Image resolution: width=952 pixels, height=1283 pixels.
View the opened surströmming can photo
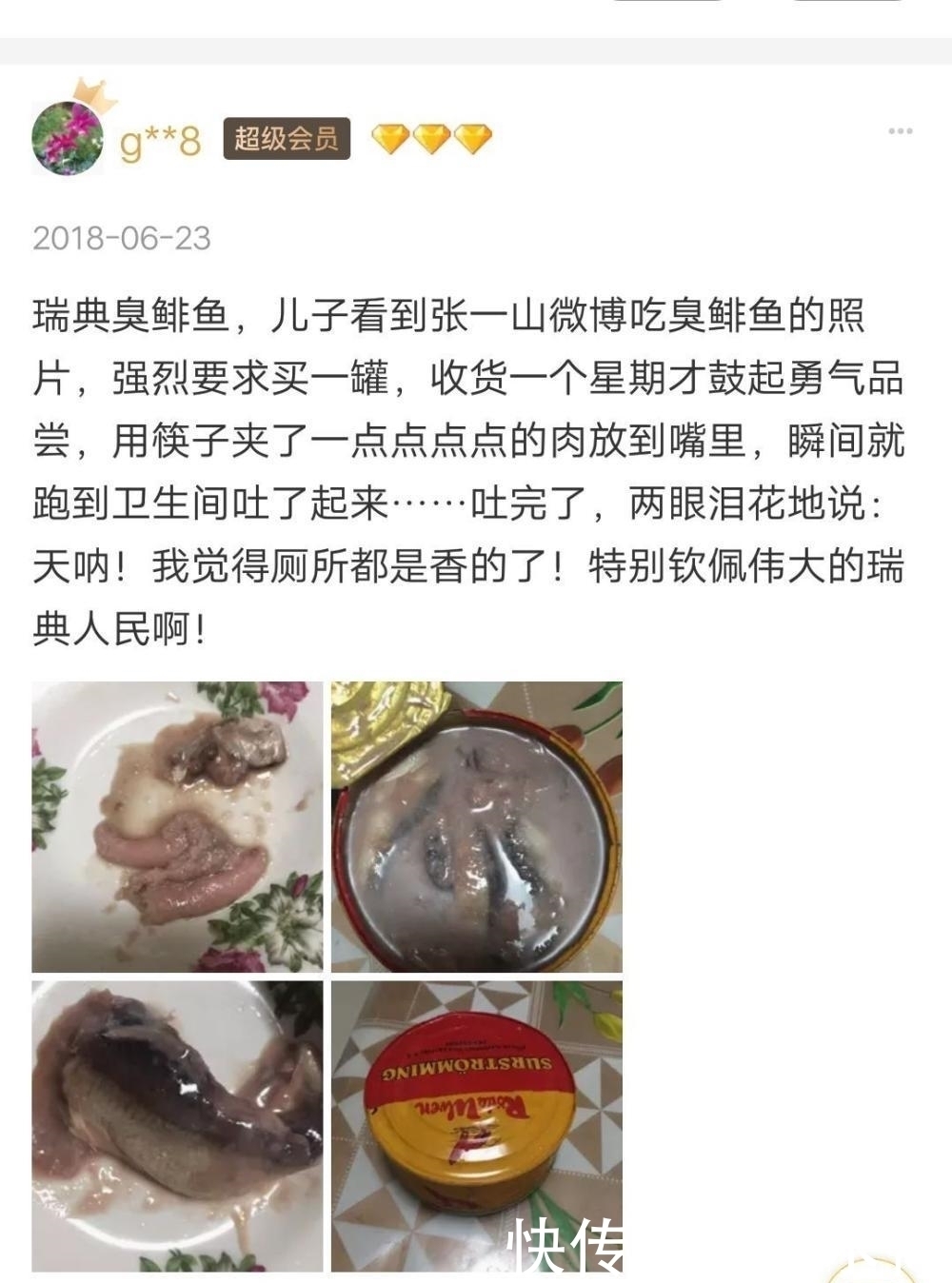pos(476,820)
